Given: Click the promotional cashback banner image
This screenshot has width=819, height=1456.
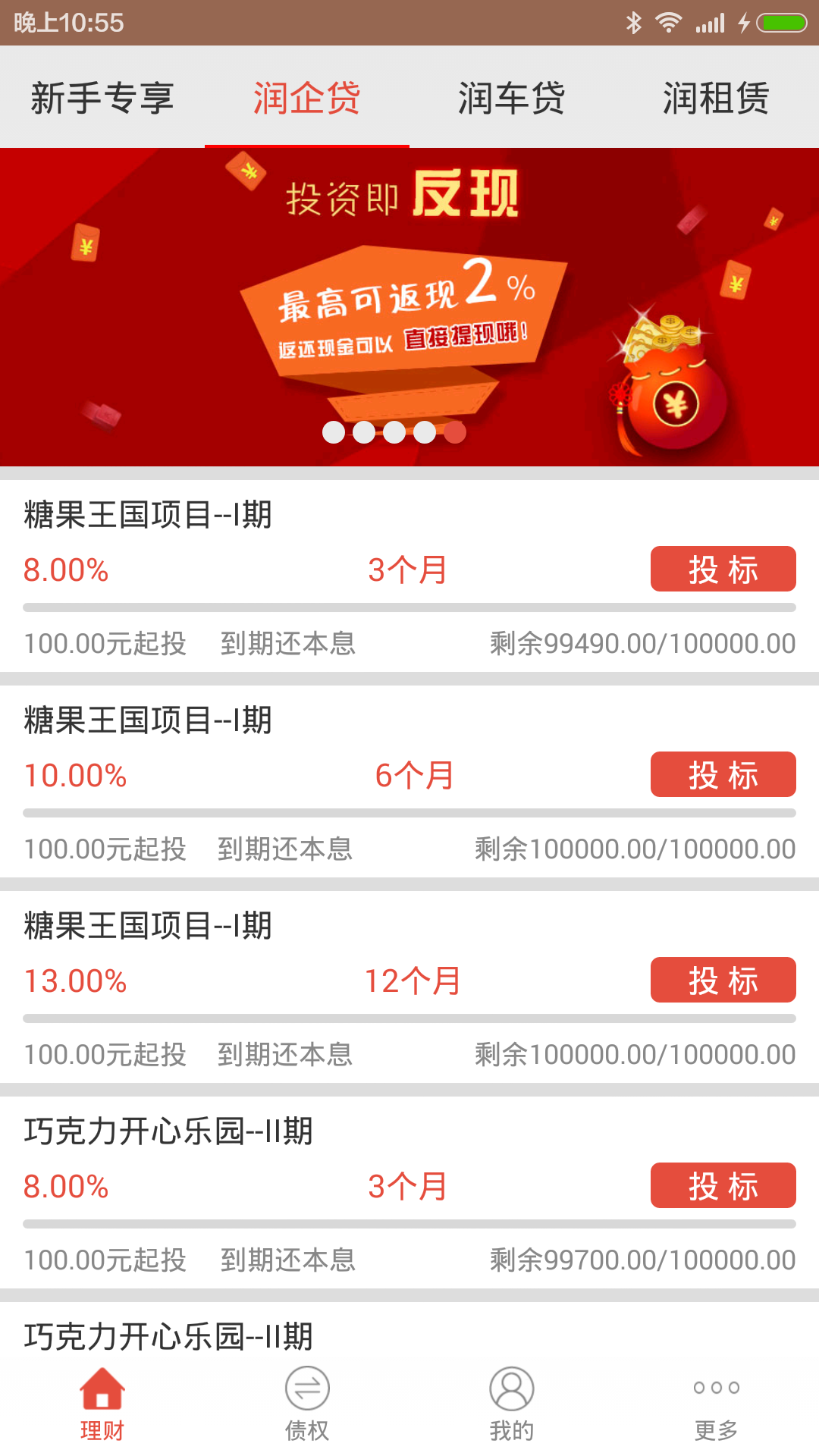Looking at the screenshot, I should (x=409, y=303).
